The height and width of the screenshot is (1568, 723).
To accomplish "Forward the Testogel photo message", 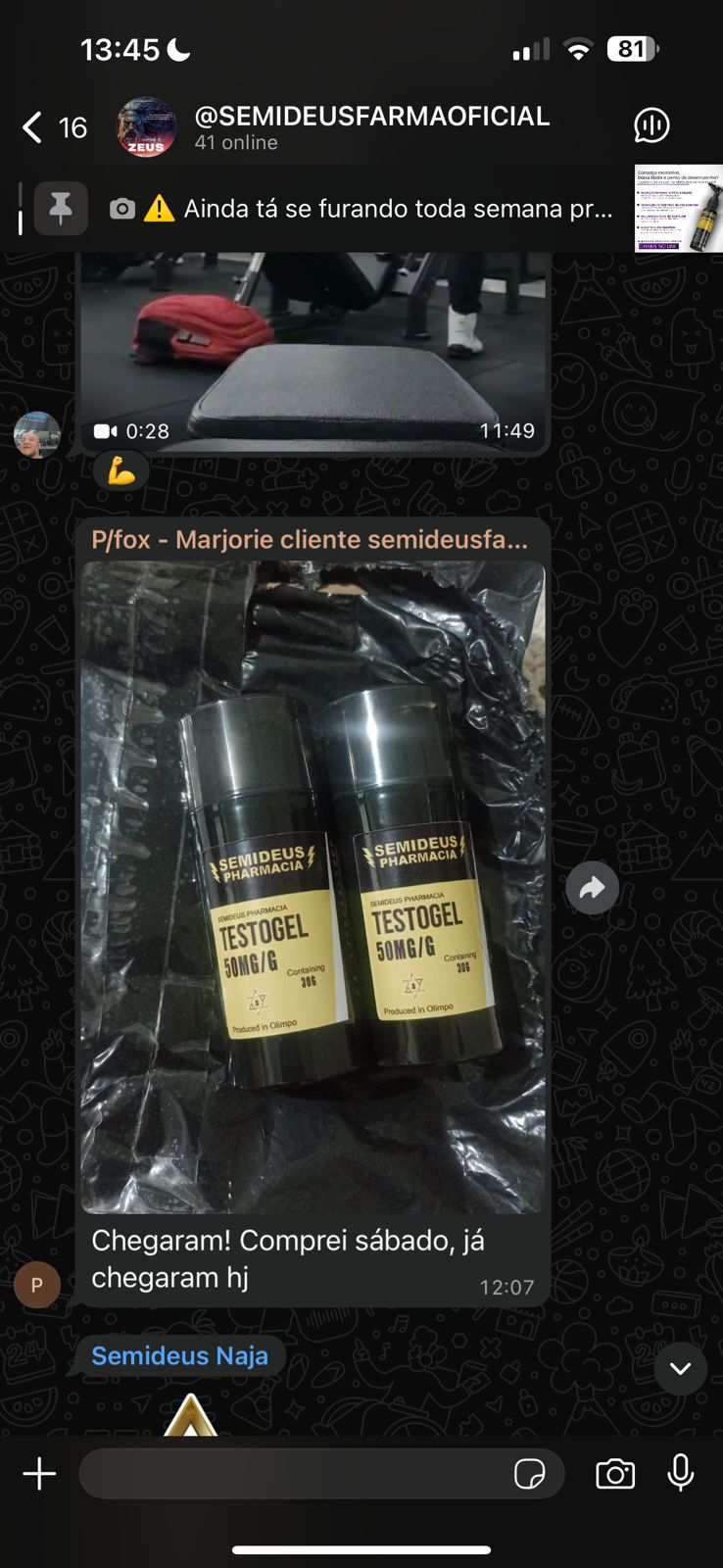I will coord(592,888).
